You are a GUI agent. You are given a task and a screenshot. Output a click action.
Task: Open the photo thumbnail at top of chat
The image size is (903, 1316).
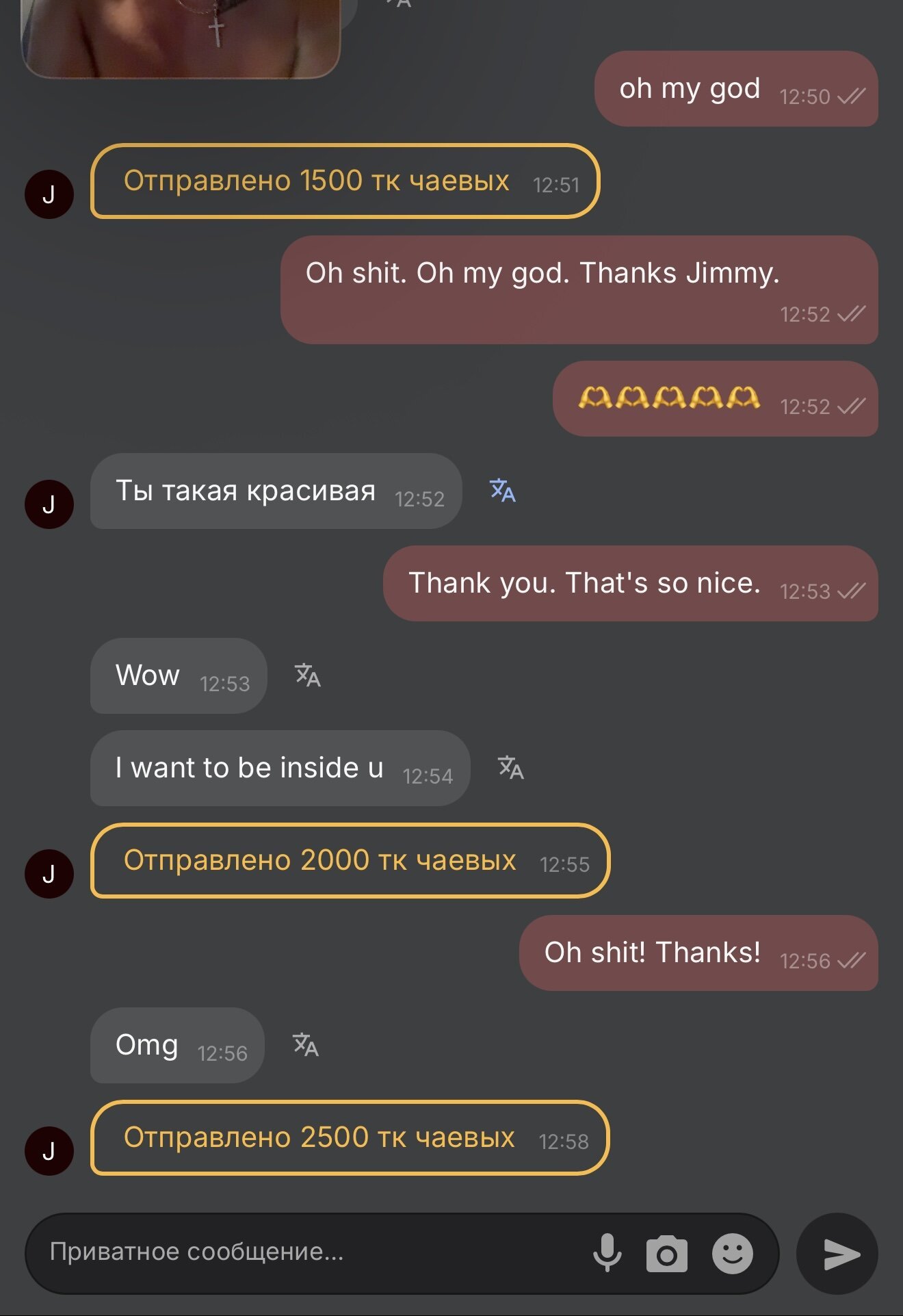click(x=181, y=38)
